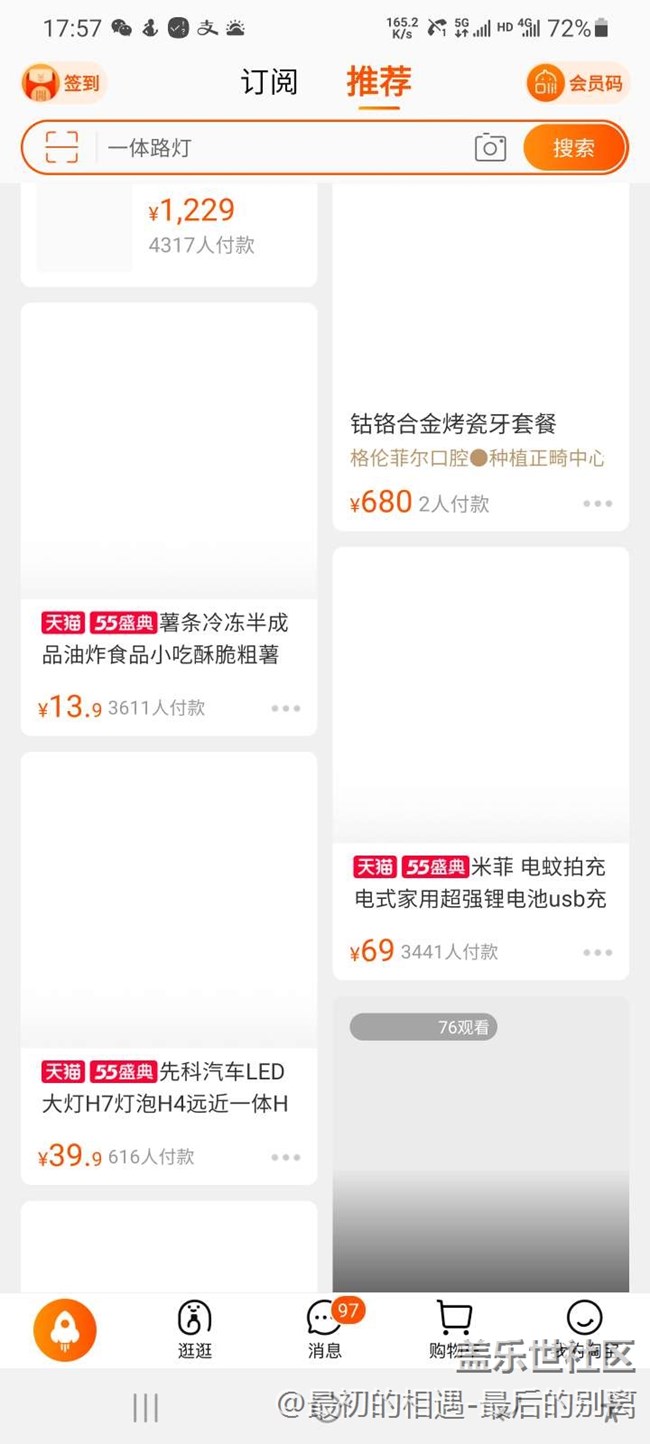Image resolution: width=650 pixels, height=1444 pixels.
Task: Open more options for 先科汽车LED大灯
Action: [285, 1157]
